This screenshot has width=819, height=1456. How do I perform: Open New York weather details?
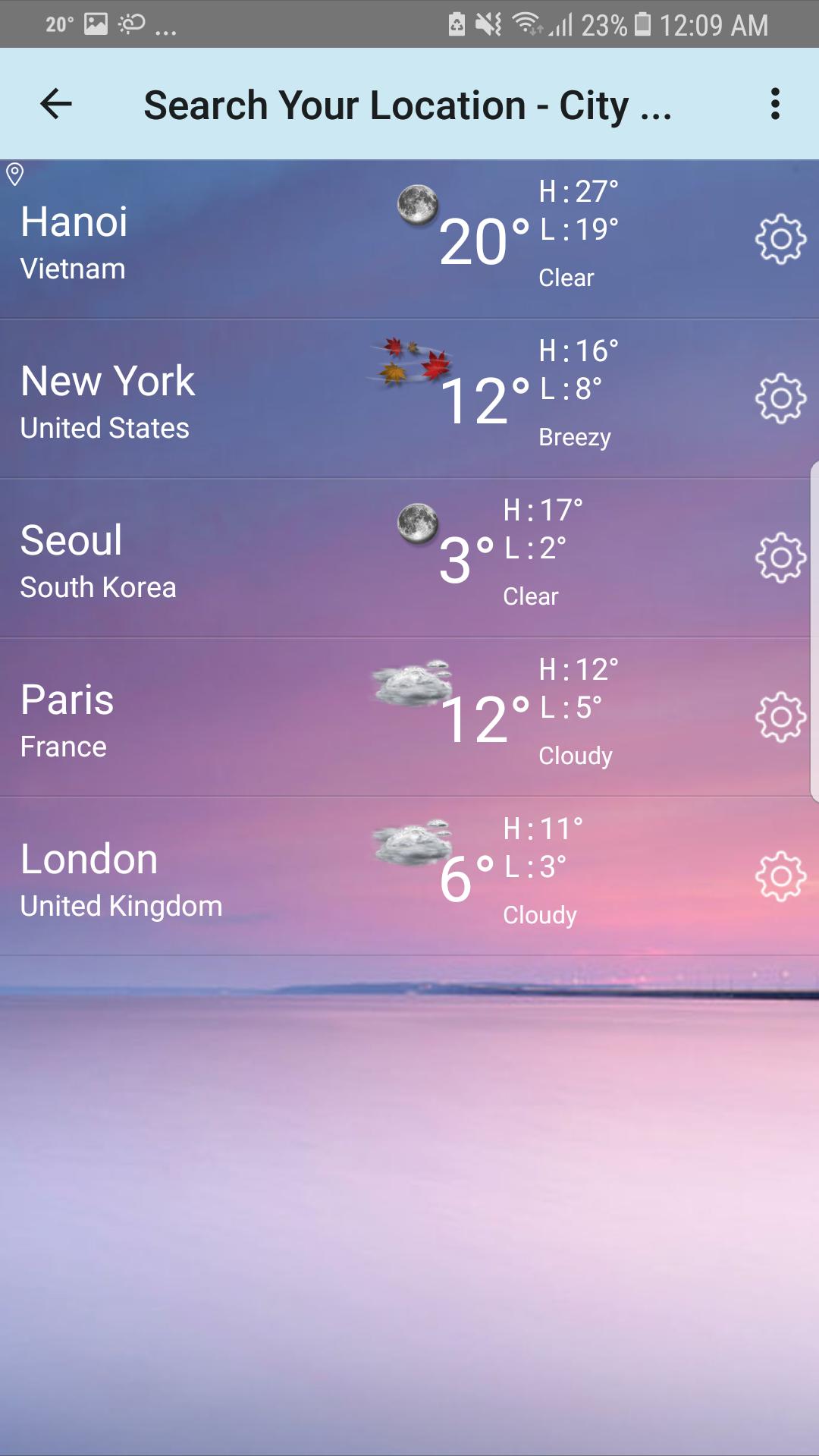pyautogui.click(x=227, y=400)
